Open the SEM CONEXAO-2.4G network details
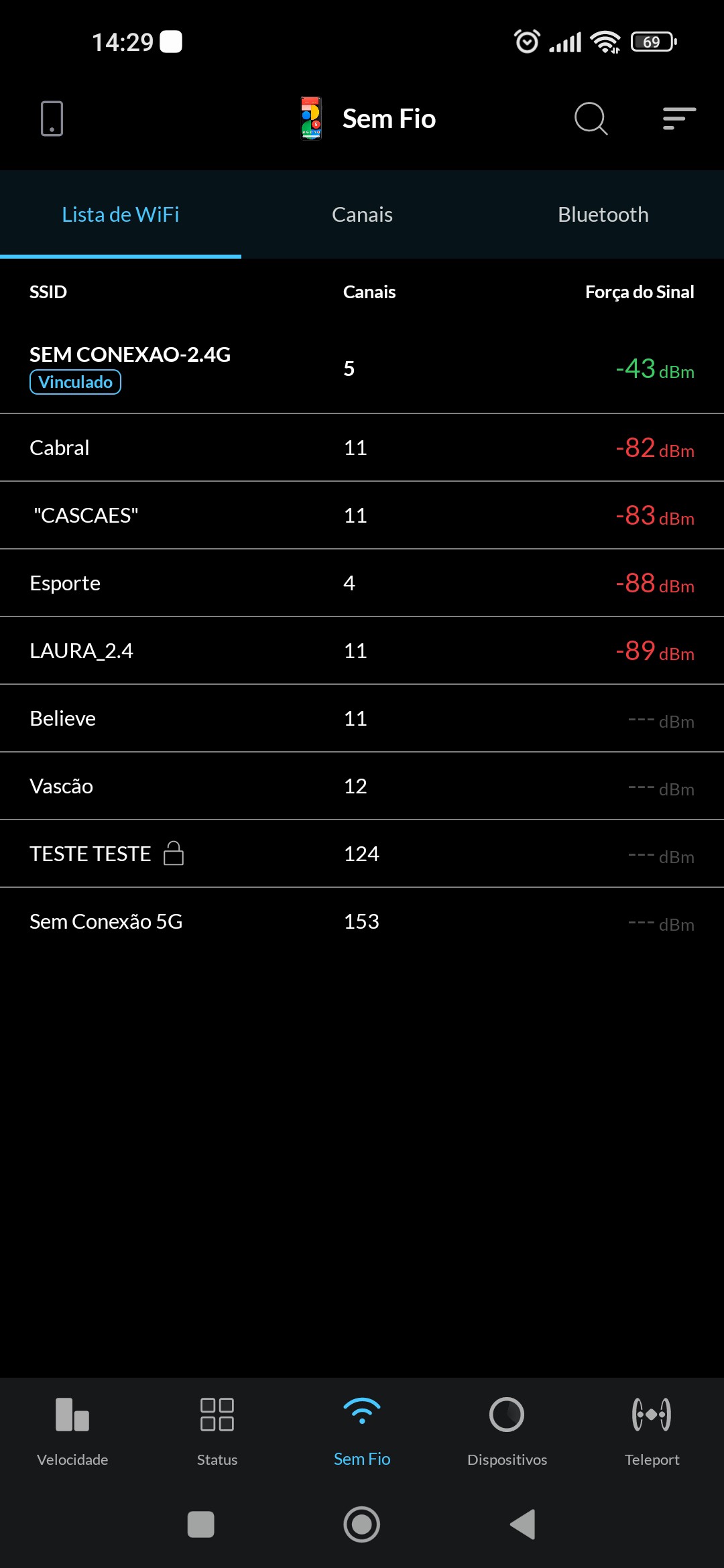 pos(362,368)
